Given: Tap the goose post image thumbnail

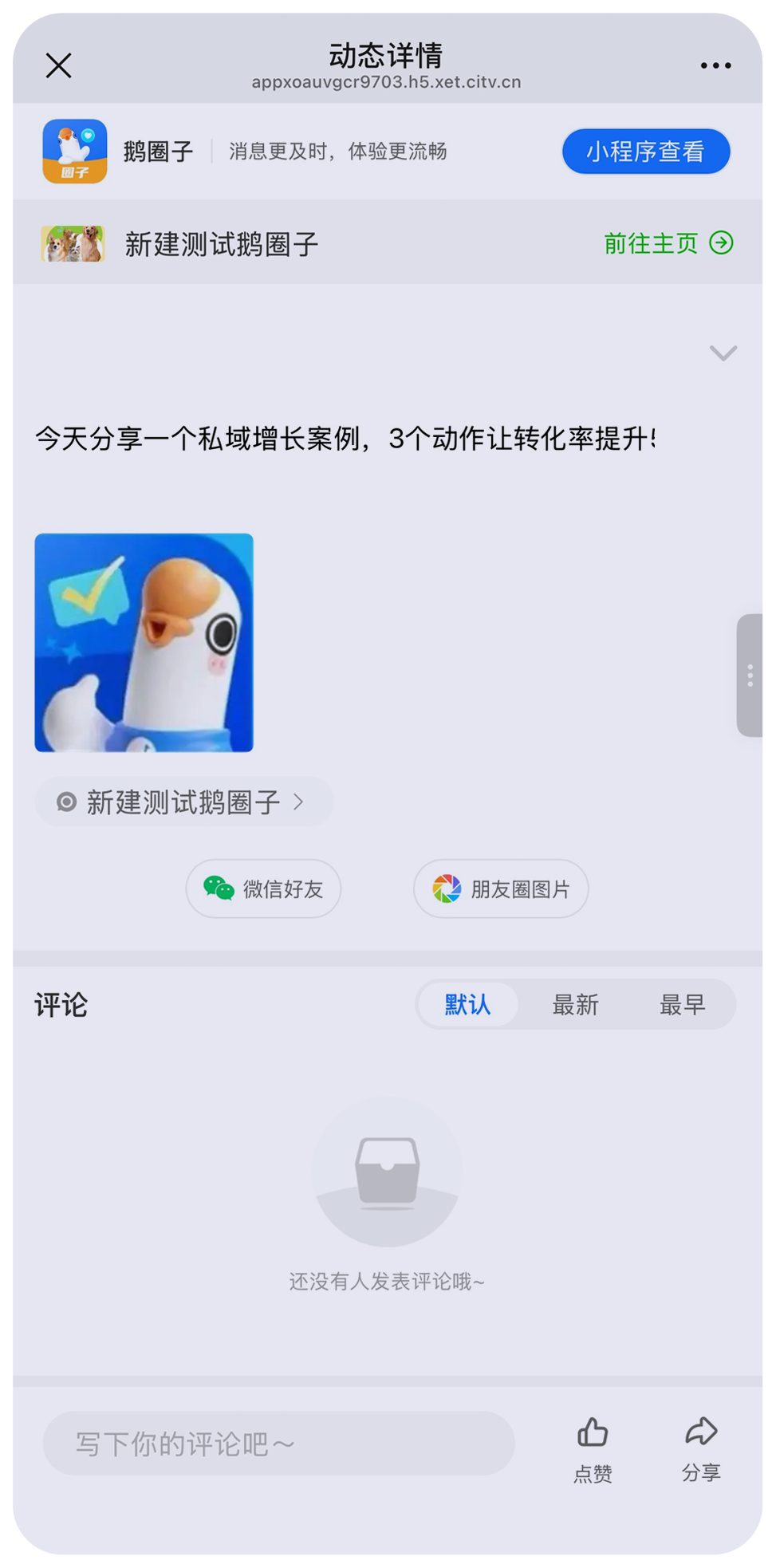Looking at the screenshot, I should [144, 643].
